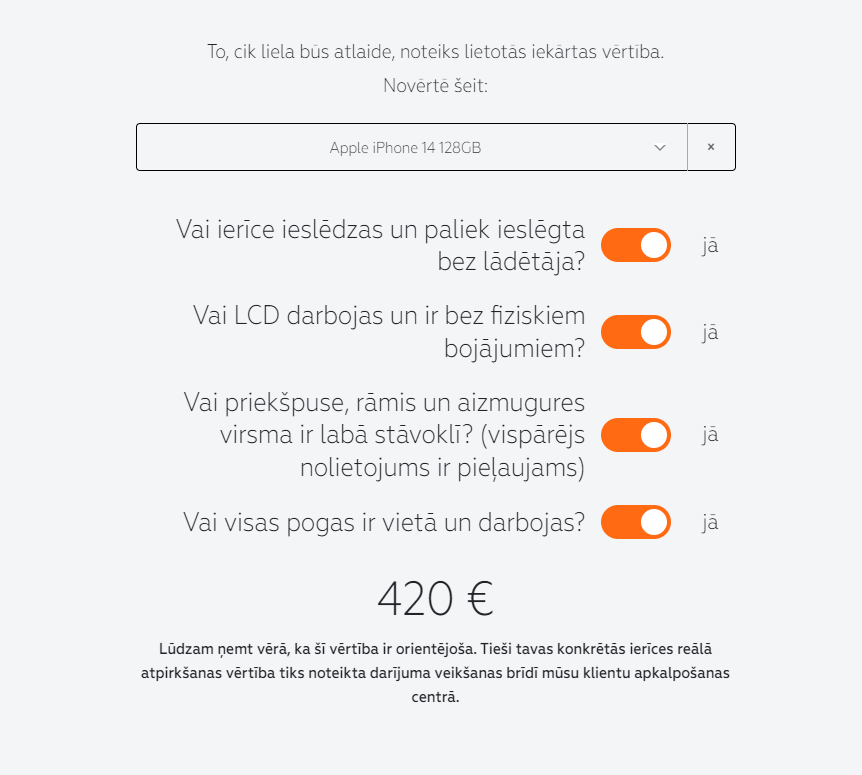
Task: Switch off the LCD works without damage toggle
Action: pyautogui.click(x=636, y=332)
